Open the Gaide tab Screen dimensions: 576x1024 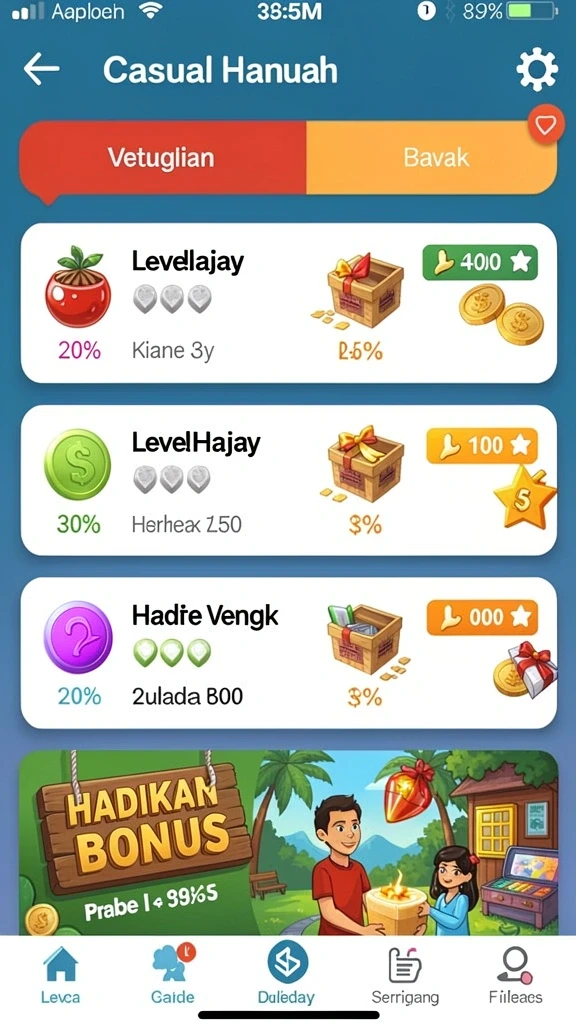173,974
